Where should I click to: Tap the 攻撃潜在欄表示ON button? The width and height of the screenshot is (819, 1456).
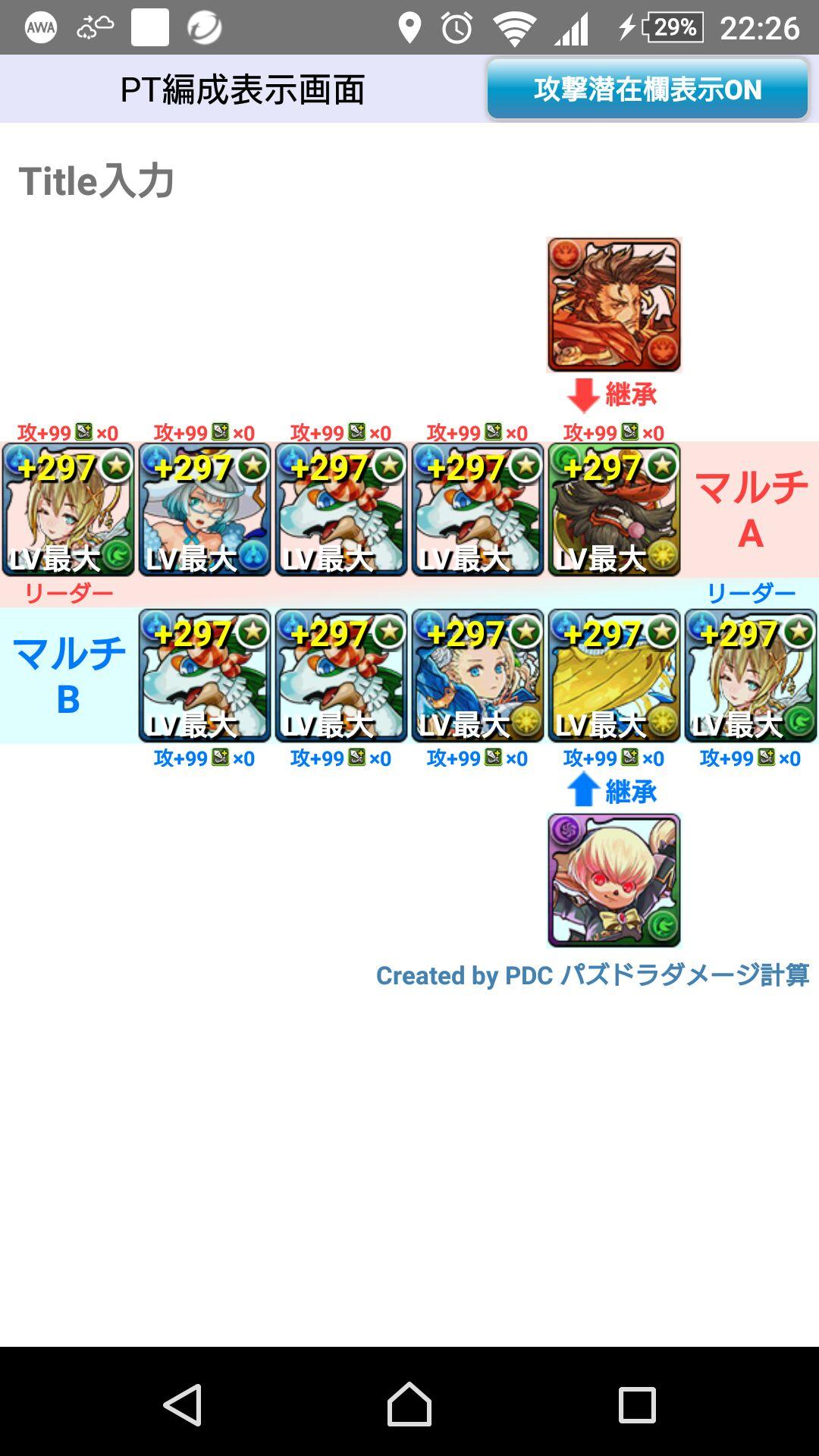(x=648, y=89)
